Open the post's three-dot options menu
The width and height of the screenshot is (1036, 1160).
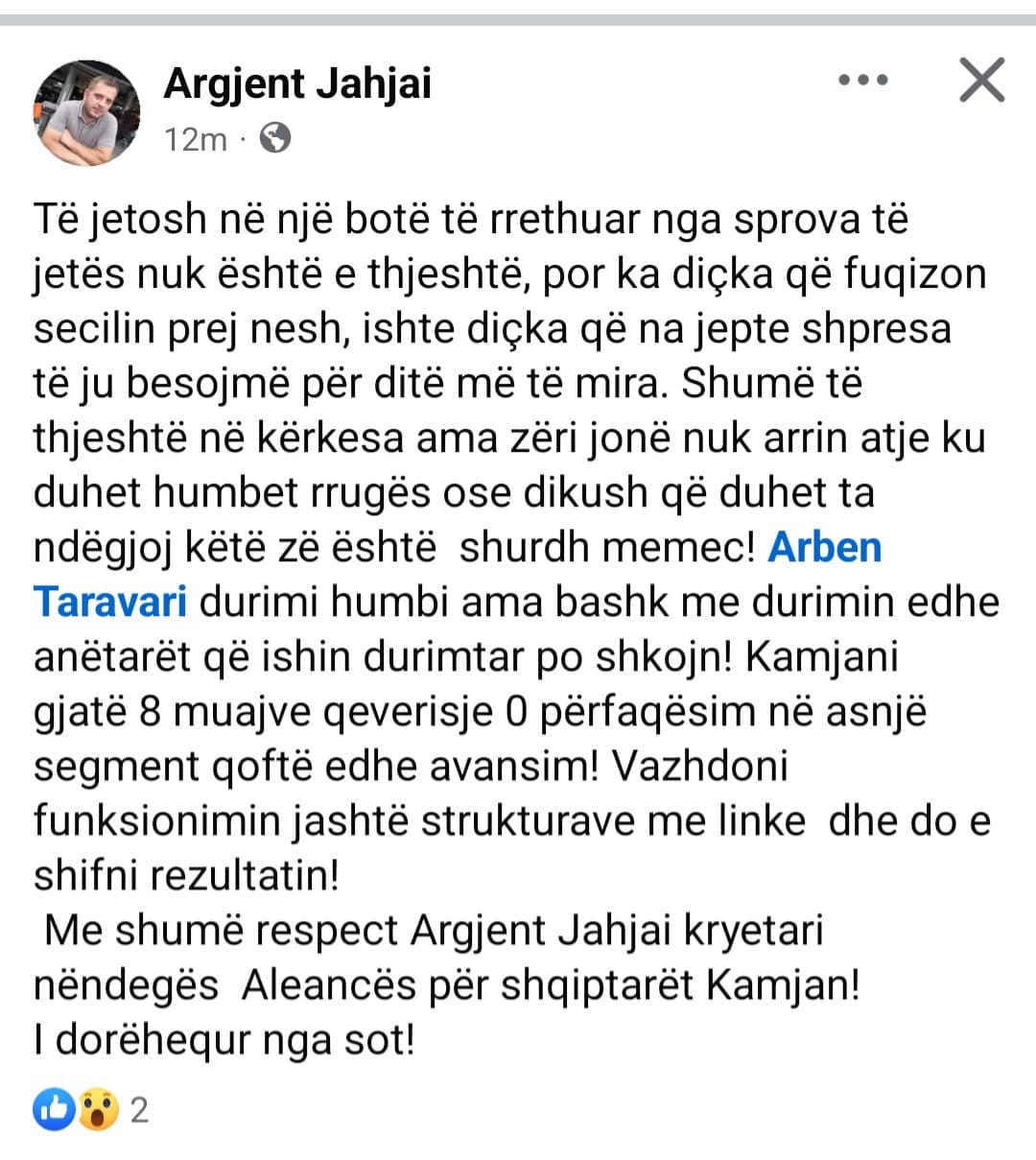(863, 81)
